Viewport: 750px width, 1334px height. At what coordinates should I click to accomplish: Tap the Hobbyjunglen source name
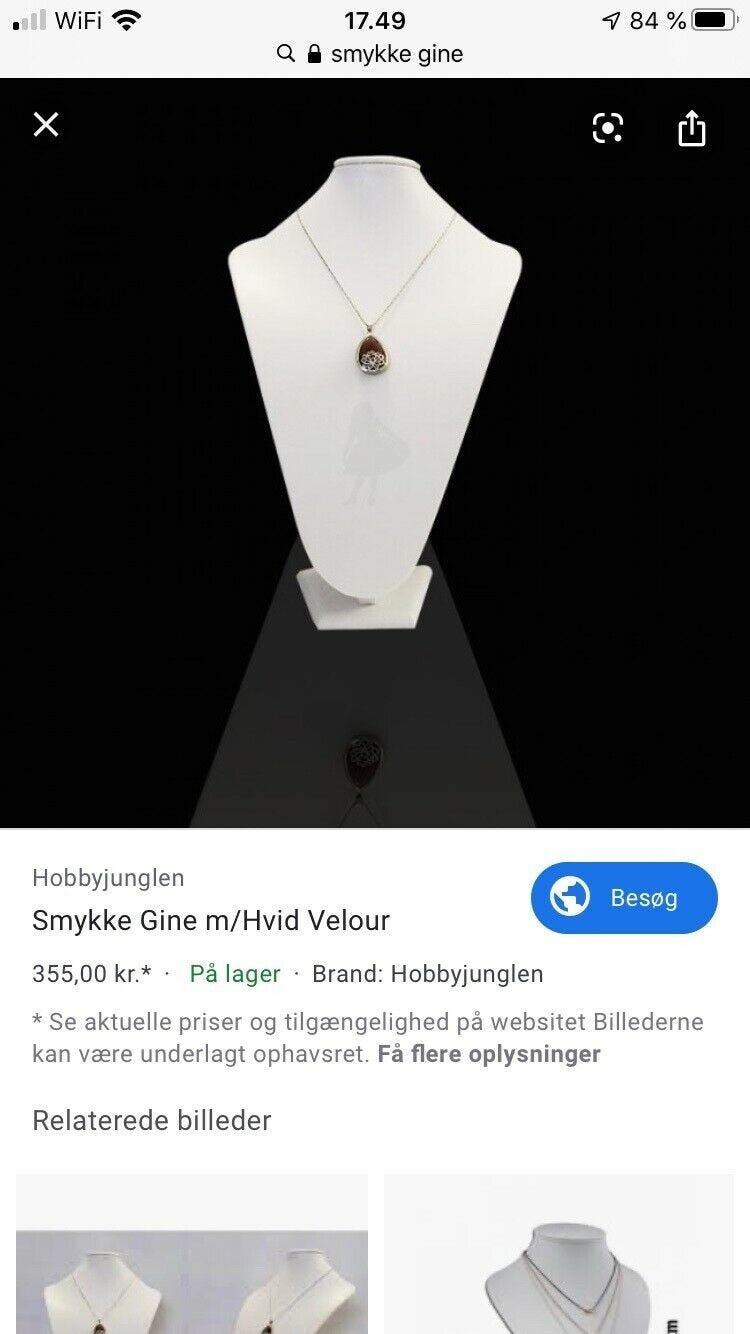point(109,878)
